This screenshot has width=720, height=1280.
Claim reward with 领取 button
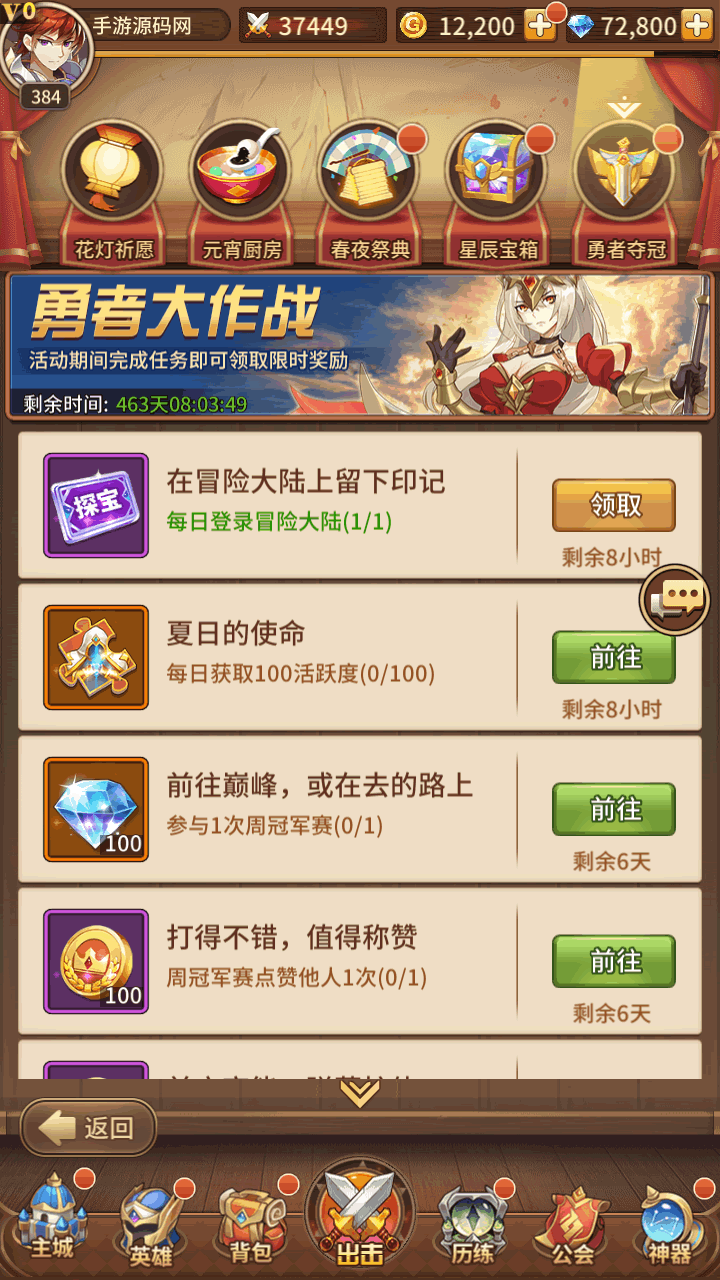tap(613, 505)
